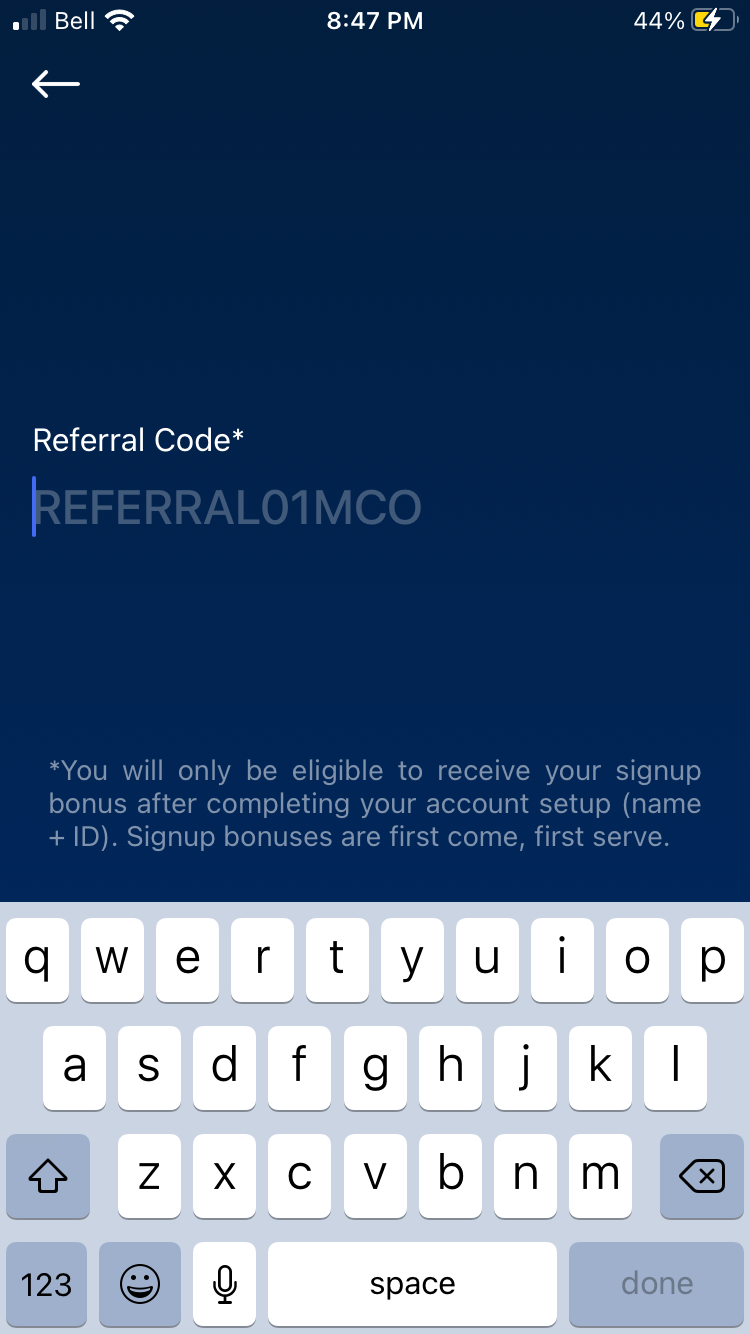Viewport: 750px width, 1334px height.
Task: Focus the Referral Code text field
Action: 375,507
